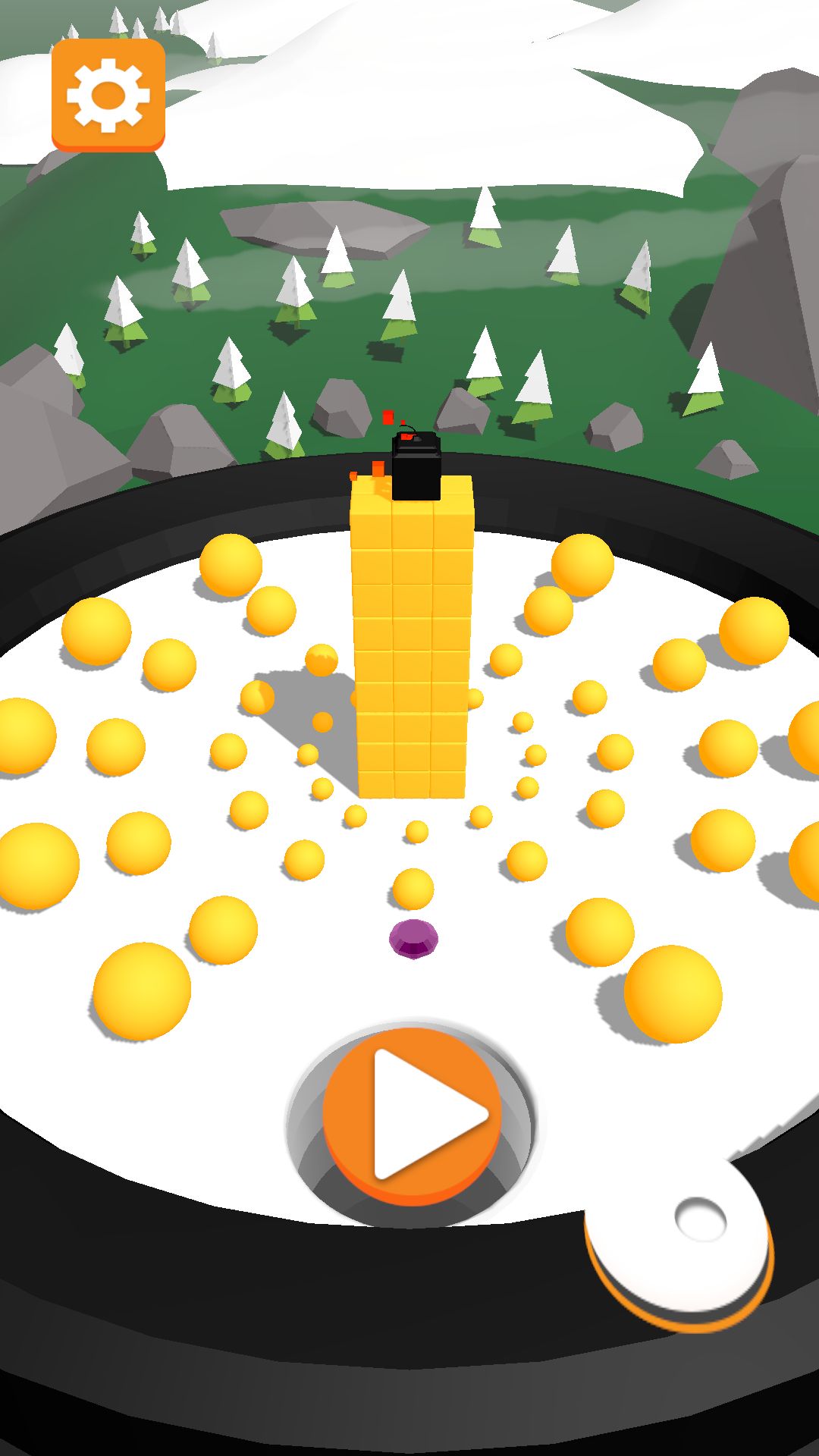Start the game with the play button
The height and width of the screenshot is (1456, 819).
[413, 1113]
